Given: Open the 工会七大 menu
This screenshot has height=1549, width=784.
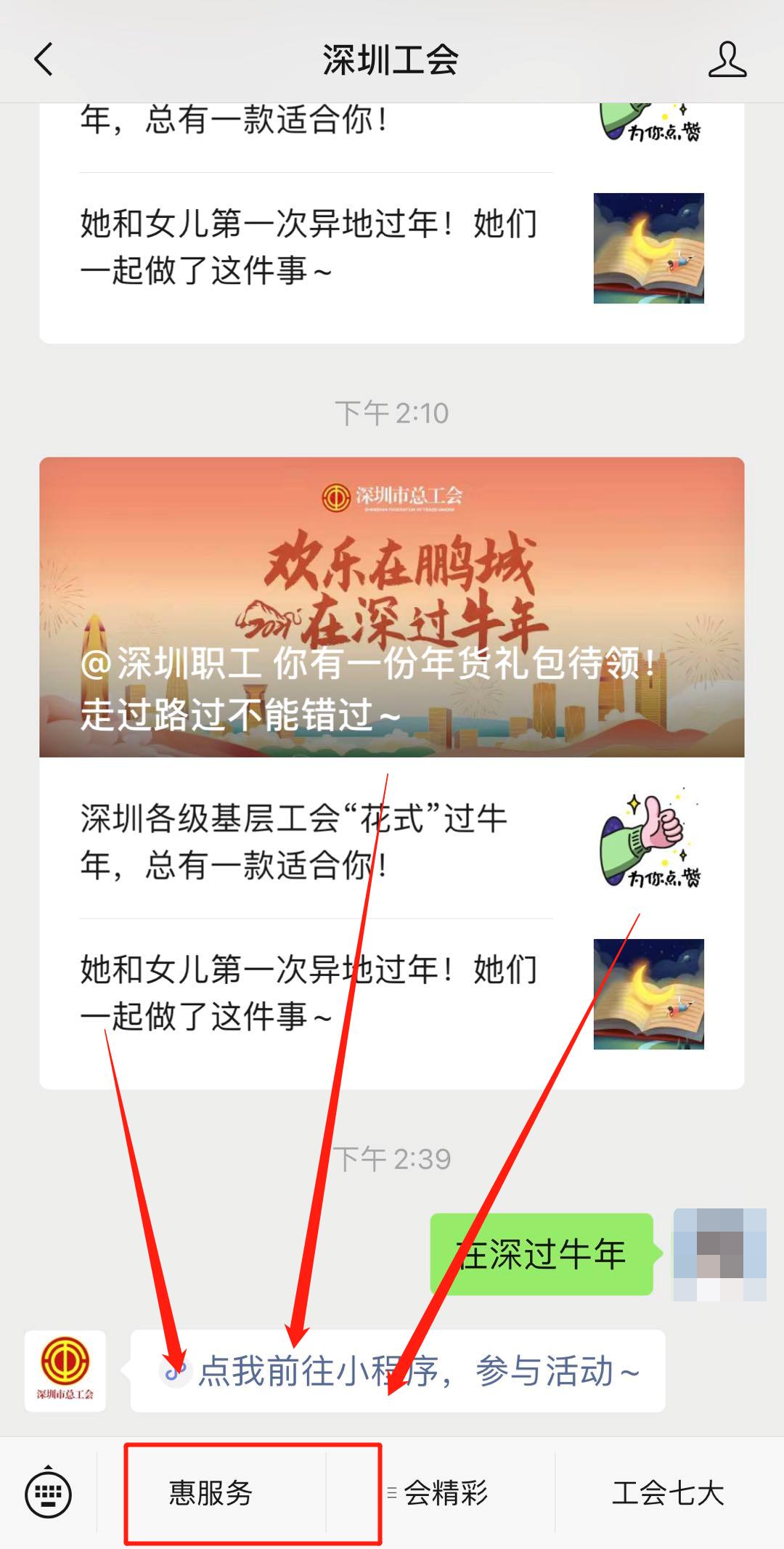Looking at the screenshot, I should point(668,1494).
